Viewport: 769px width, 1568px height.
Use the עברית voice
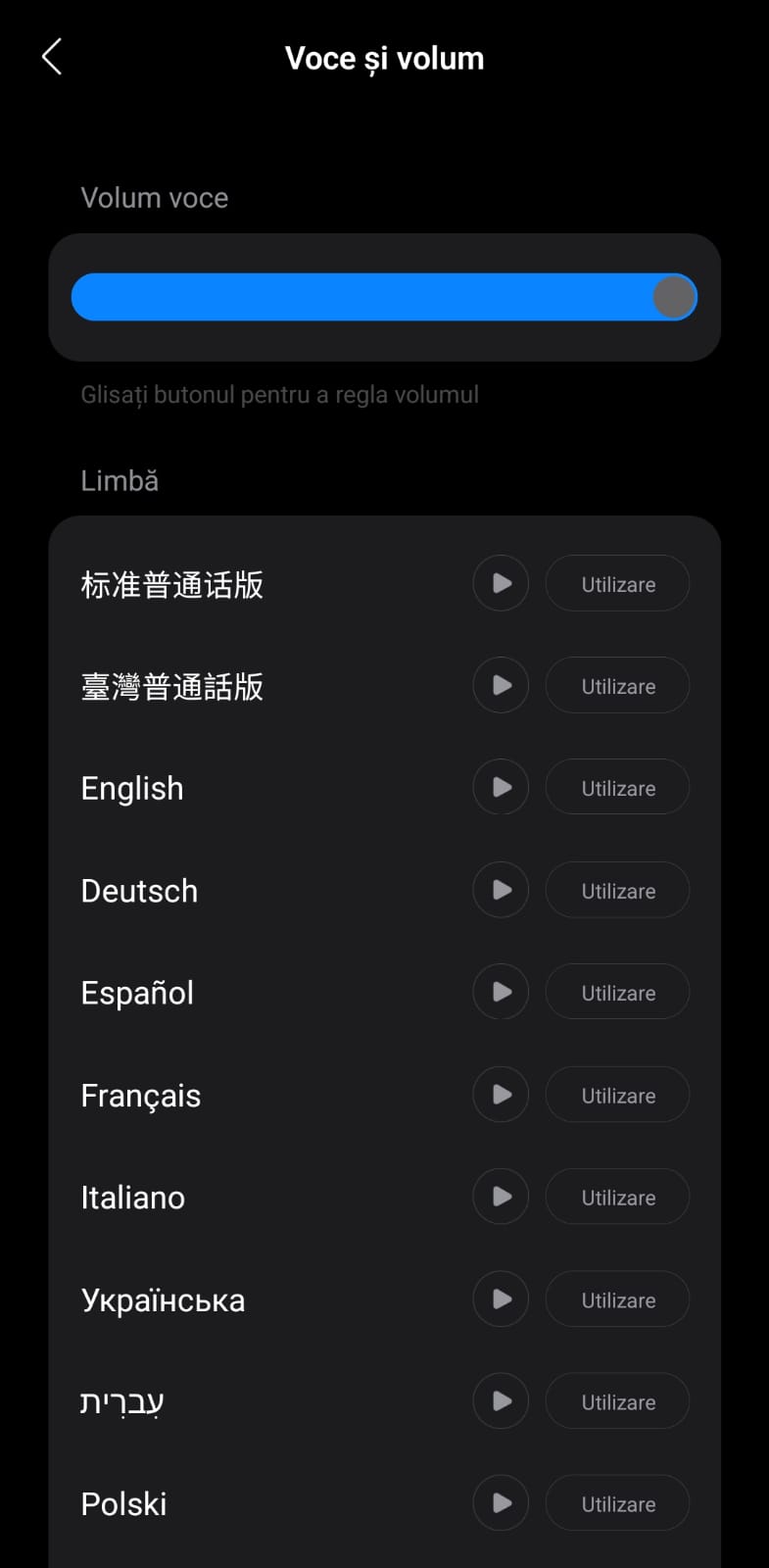(x=617, y=1401)
